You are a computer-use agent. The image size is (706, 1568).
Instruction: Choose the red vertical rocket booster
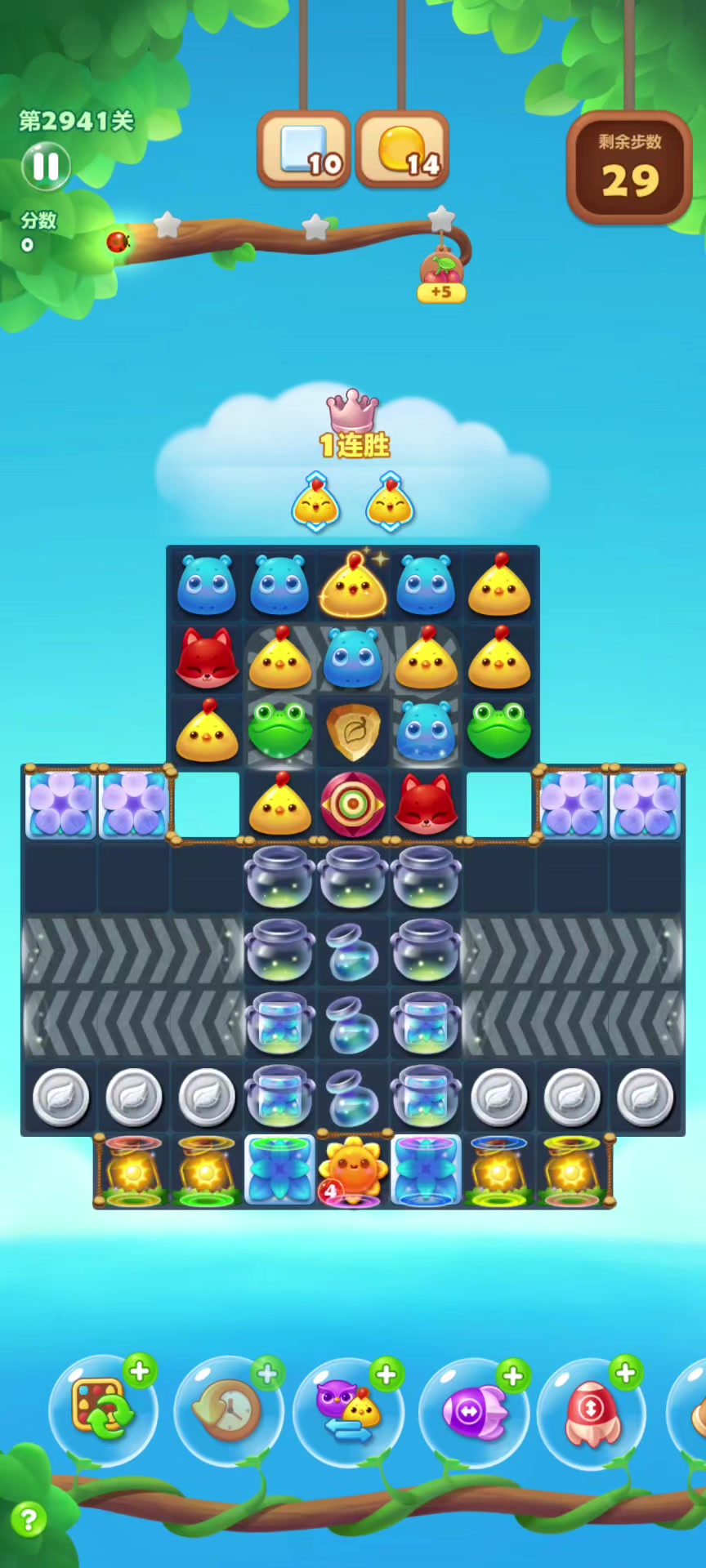pos(592,1410)
